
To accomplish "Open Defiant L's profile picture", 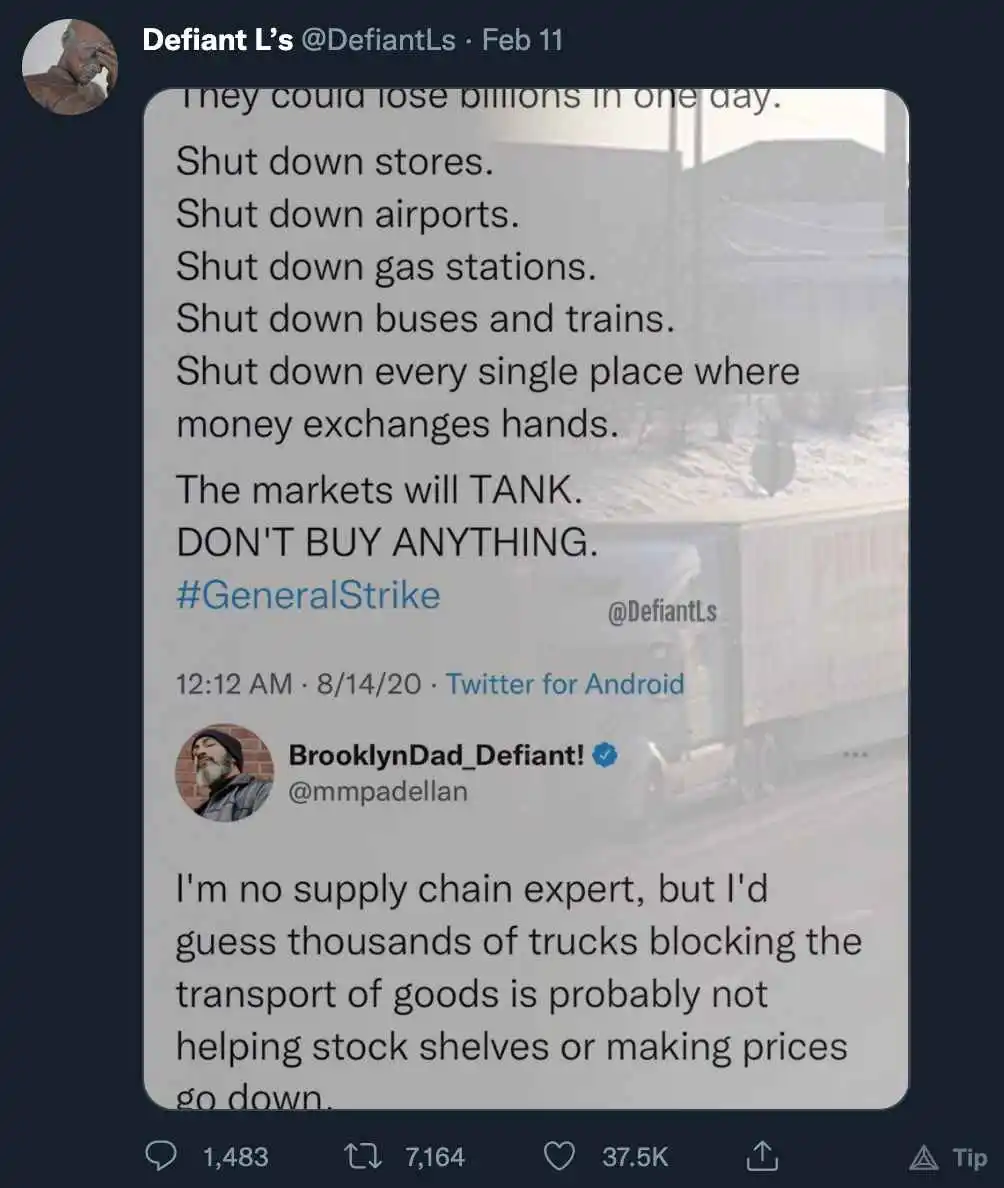I will (x=70, y=67).
